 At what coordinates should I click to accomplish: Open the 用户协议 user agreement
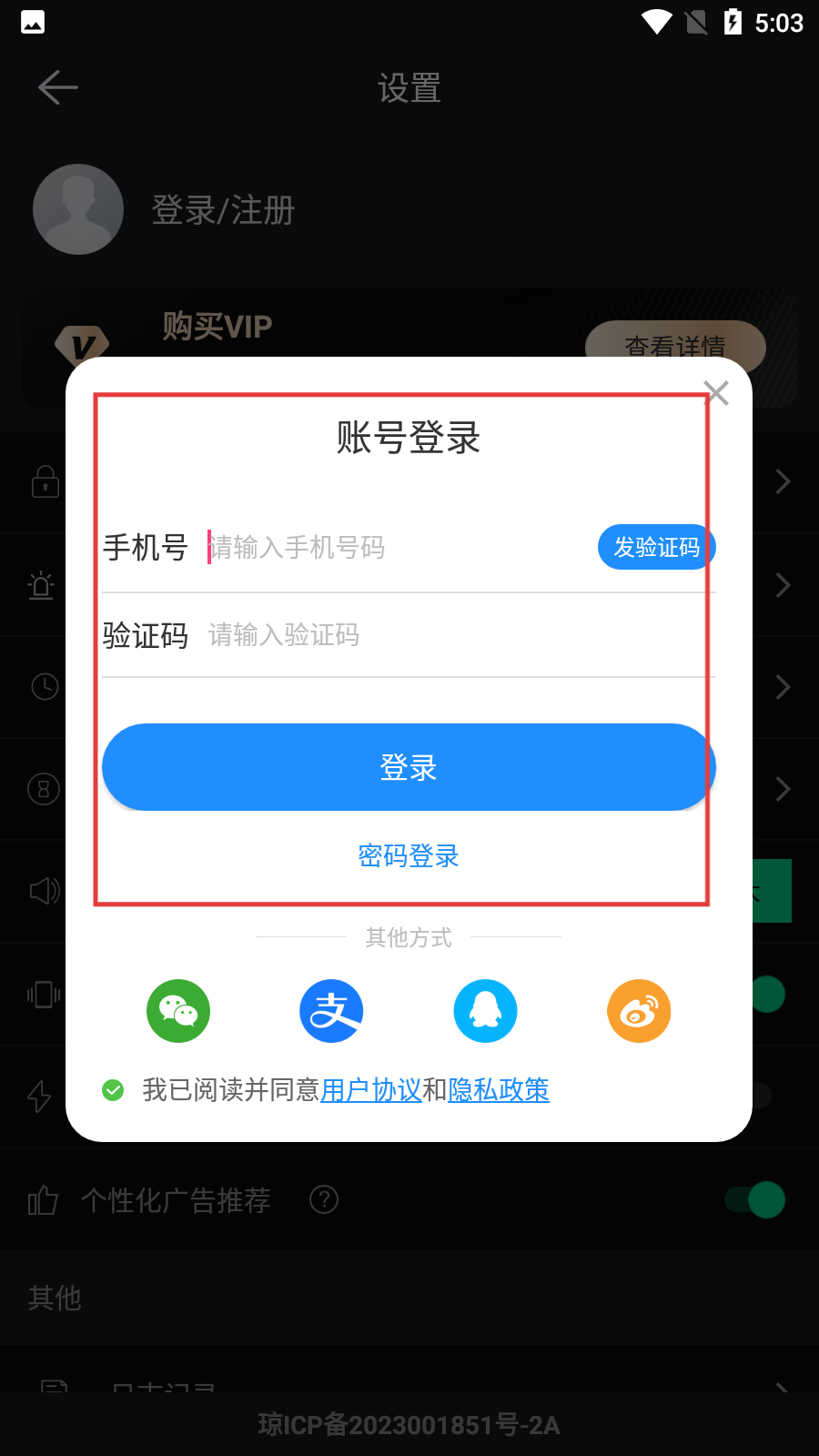click(x=370, y=1089)
